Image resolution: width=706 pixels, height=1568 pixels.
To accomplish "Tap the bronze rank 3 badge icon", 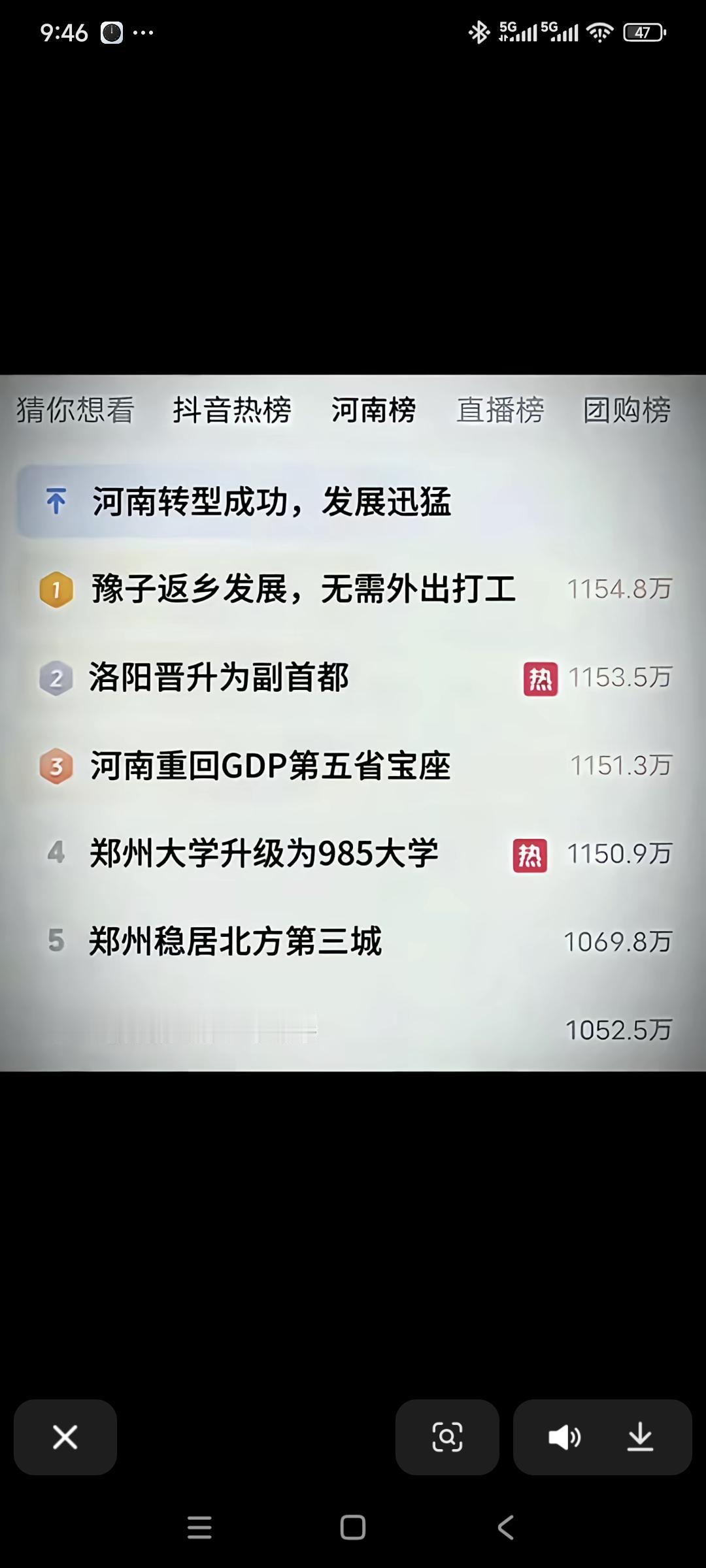I will [x=56, y=766].
